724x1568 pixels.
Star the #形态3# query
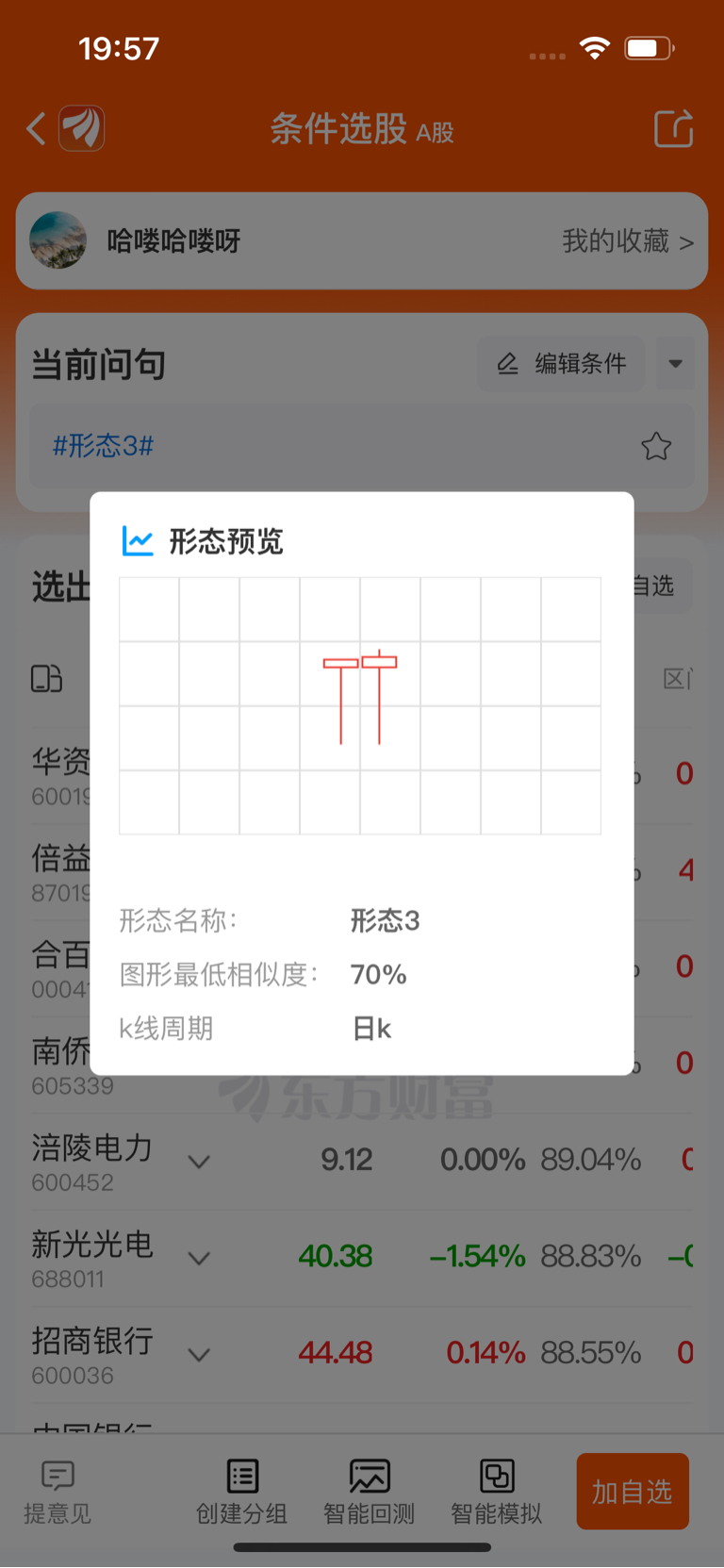coord(656,446)
